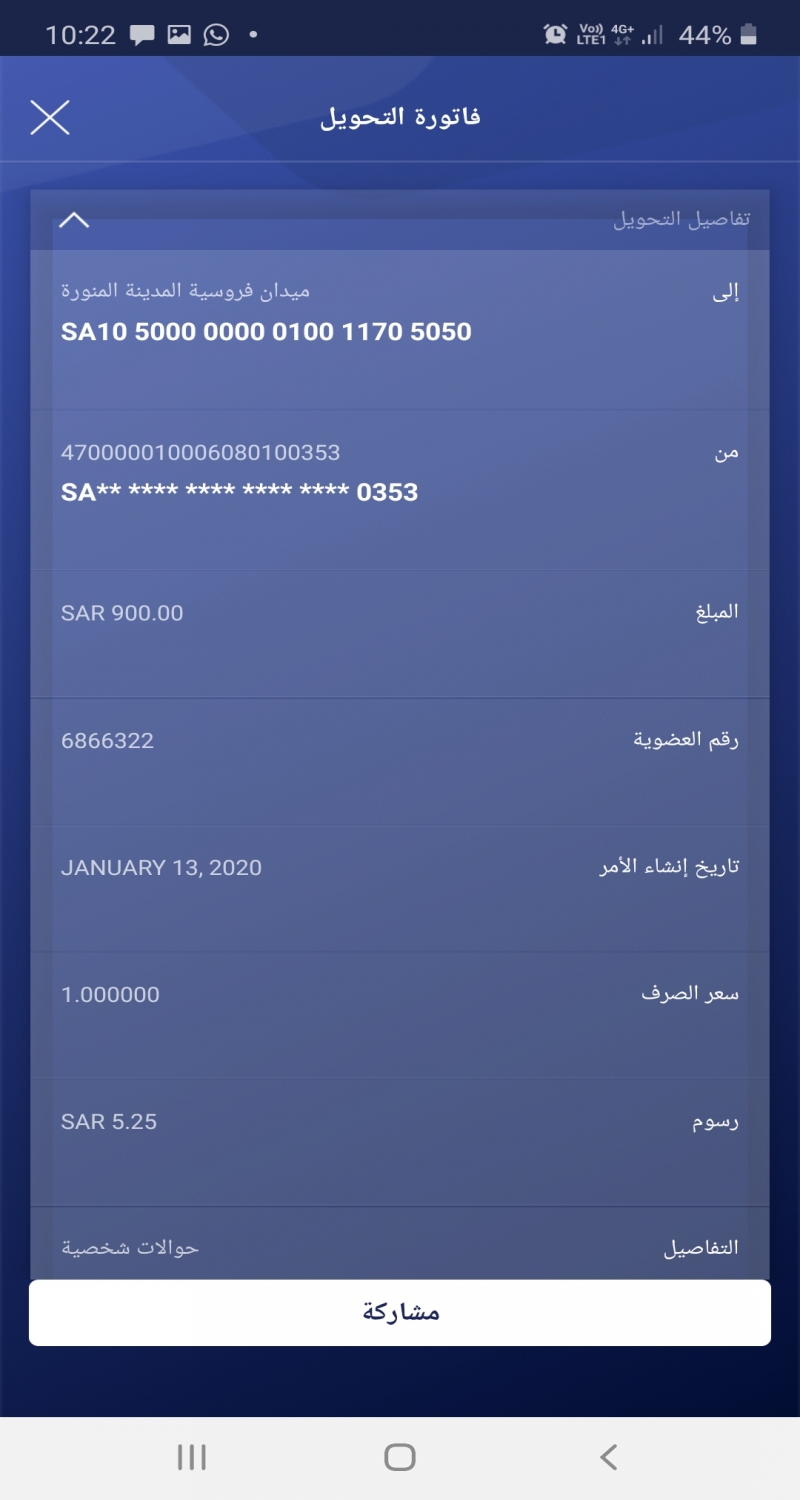The height and width of the screenshot is (1500, 800).
Task: Go back using system navigation
Action: click(x=608, y=1457)
